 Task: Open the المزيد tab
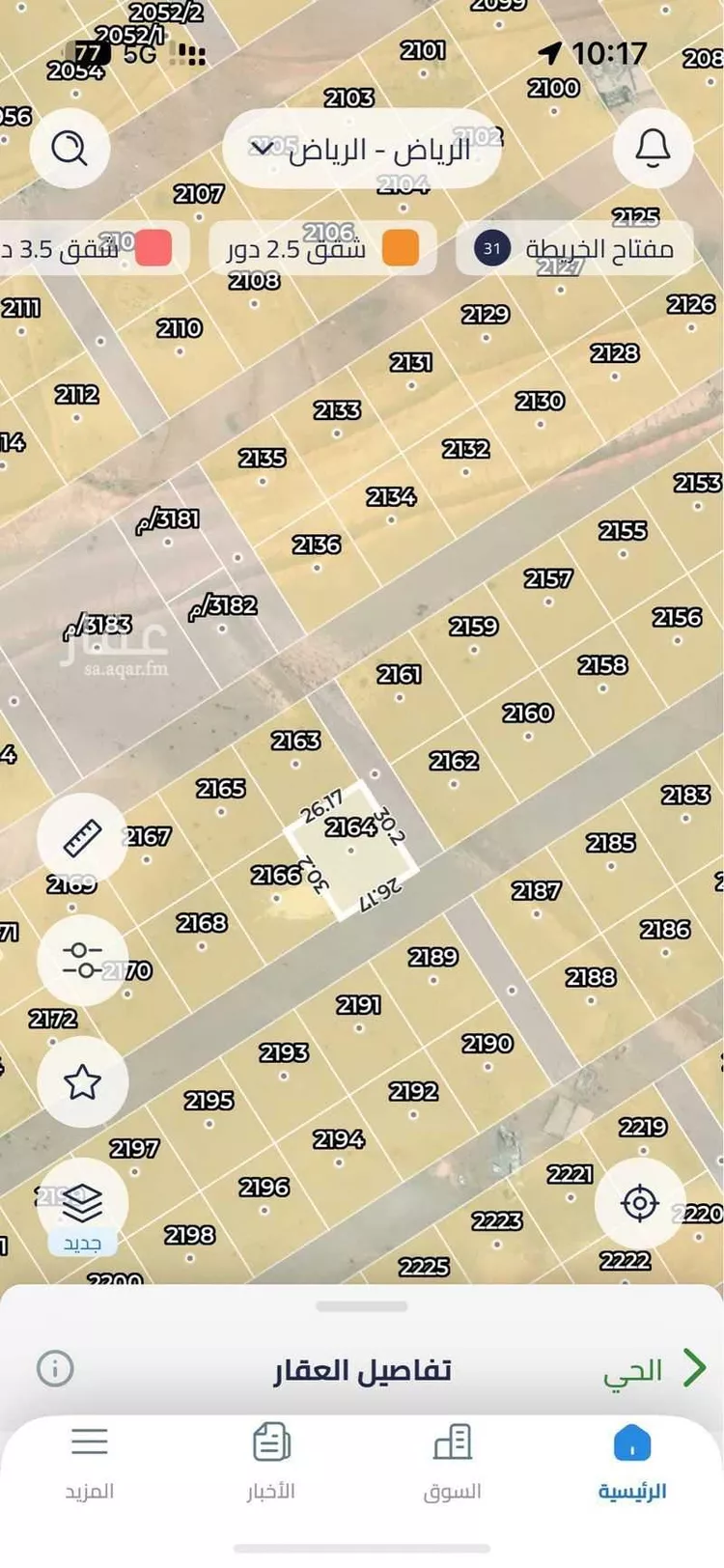coord(90,1464)
